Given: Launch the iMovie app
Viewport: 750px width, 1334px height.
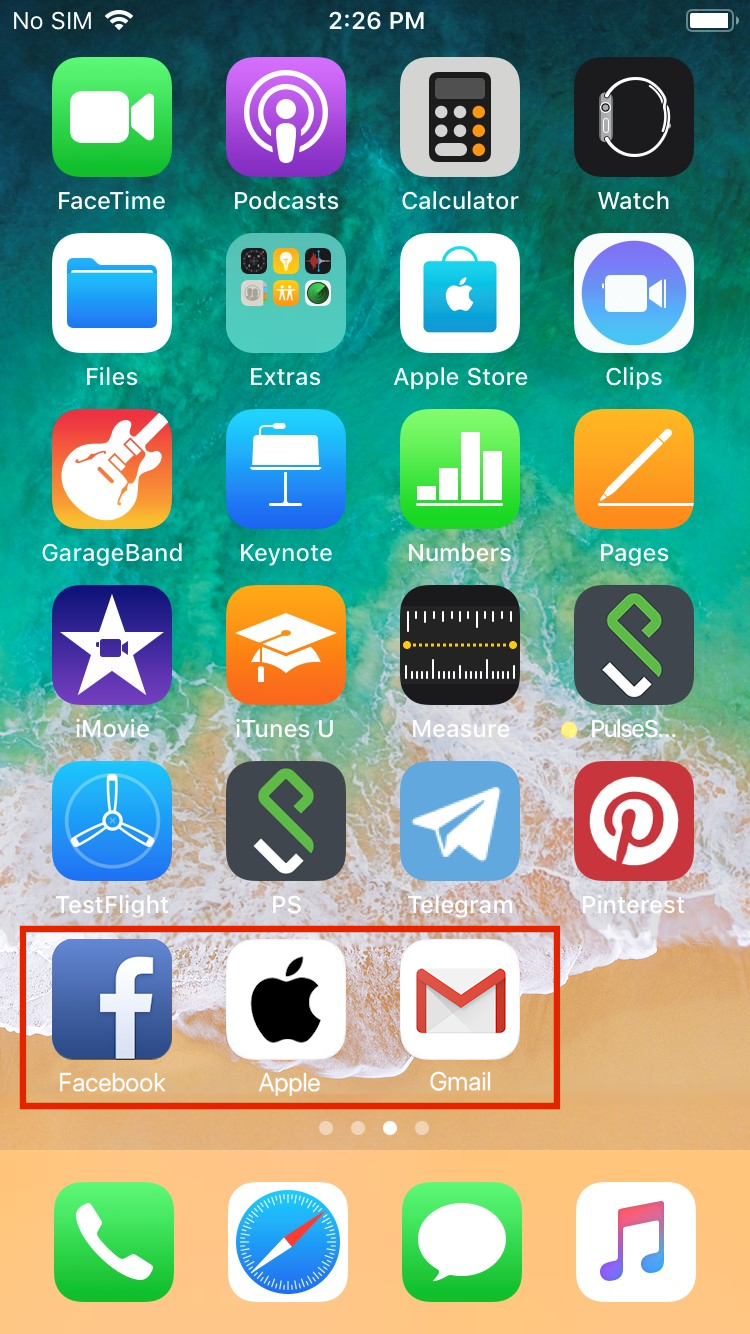Looking at the screenshot, I should click(x=112, y=645).
